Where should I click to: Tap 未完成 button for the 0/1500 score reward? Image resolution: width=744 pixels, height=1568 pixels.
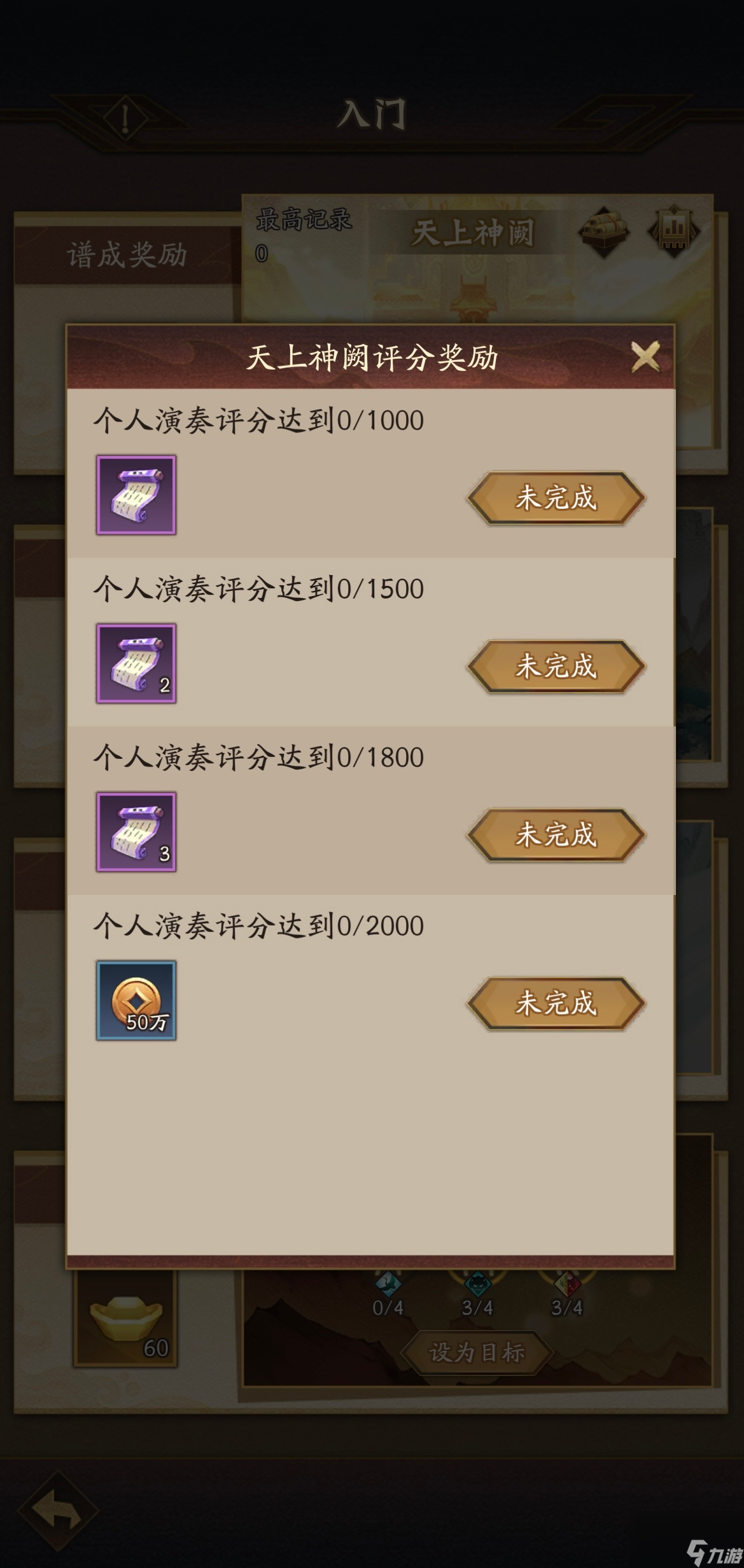point(556,666)
